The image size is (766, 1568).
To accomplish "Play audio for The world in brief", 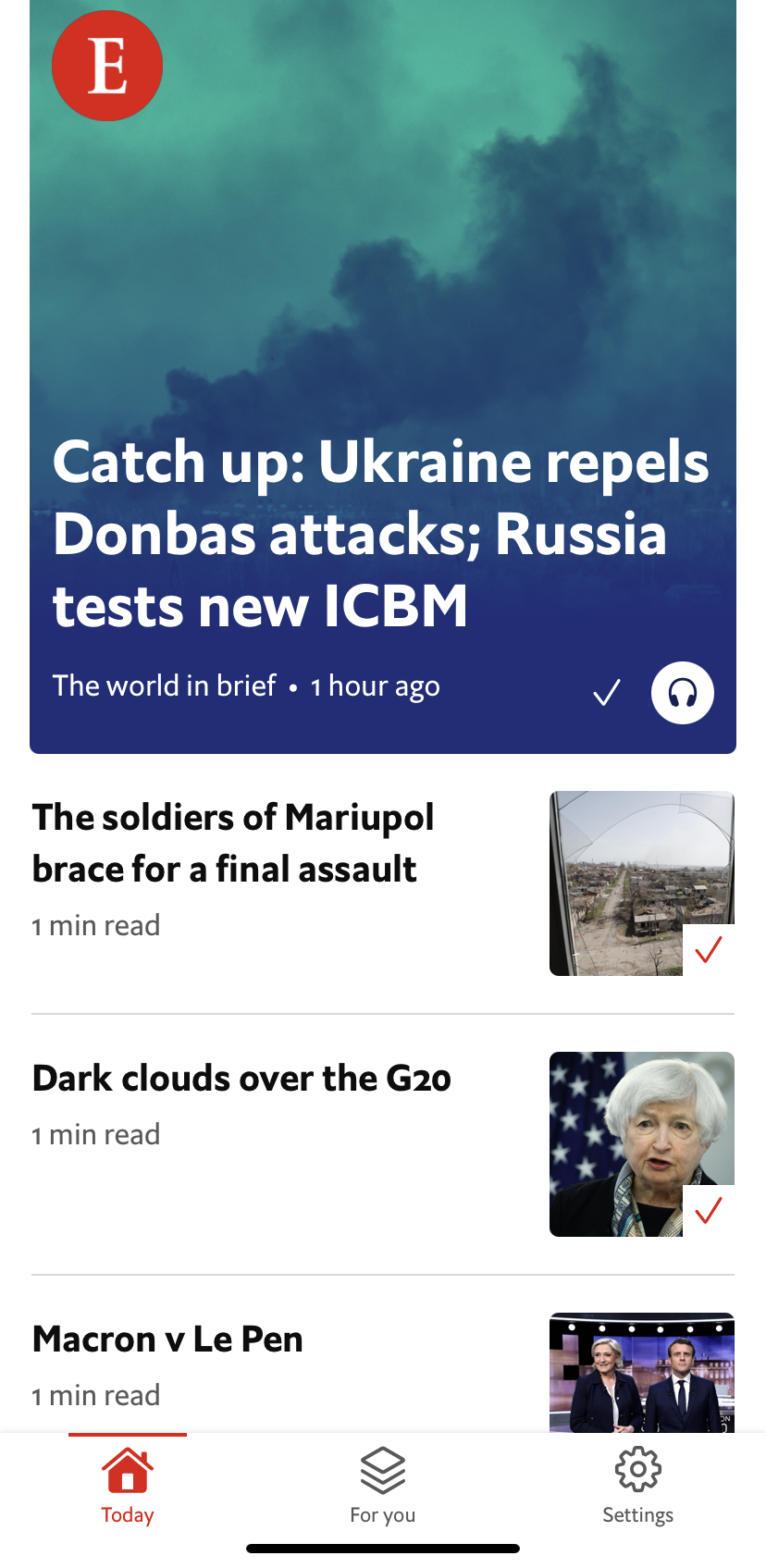I will (682, 693).
